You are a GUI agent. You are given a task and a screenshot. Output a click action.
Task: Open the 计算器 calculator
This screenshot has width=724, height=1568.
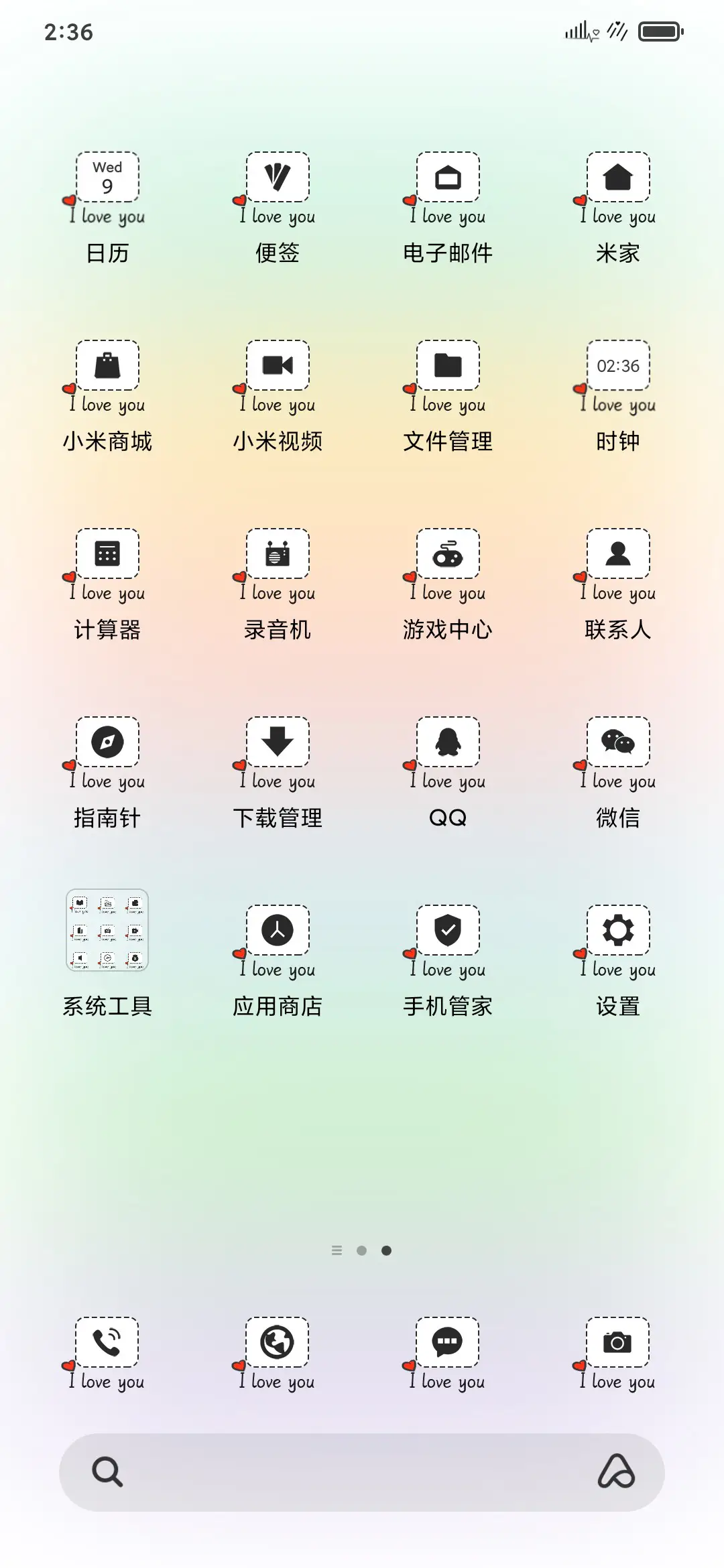107,554
